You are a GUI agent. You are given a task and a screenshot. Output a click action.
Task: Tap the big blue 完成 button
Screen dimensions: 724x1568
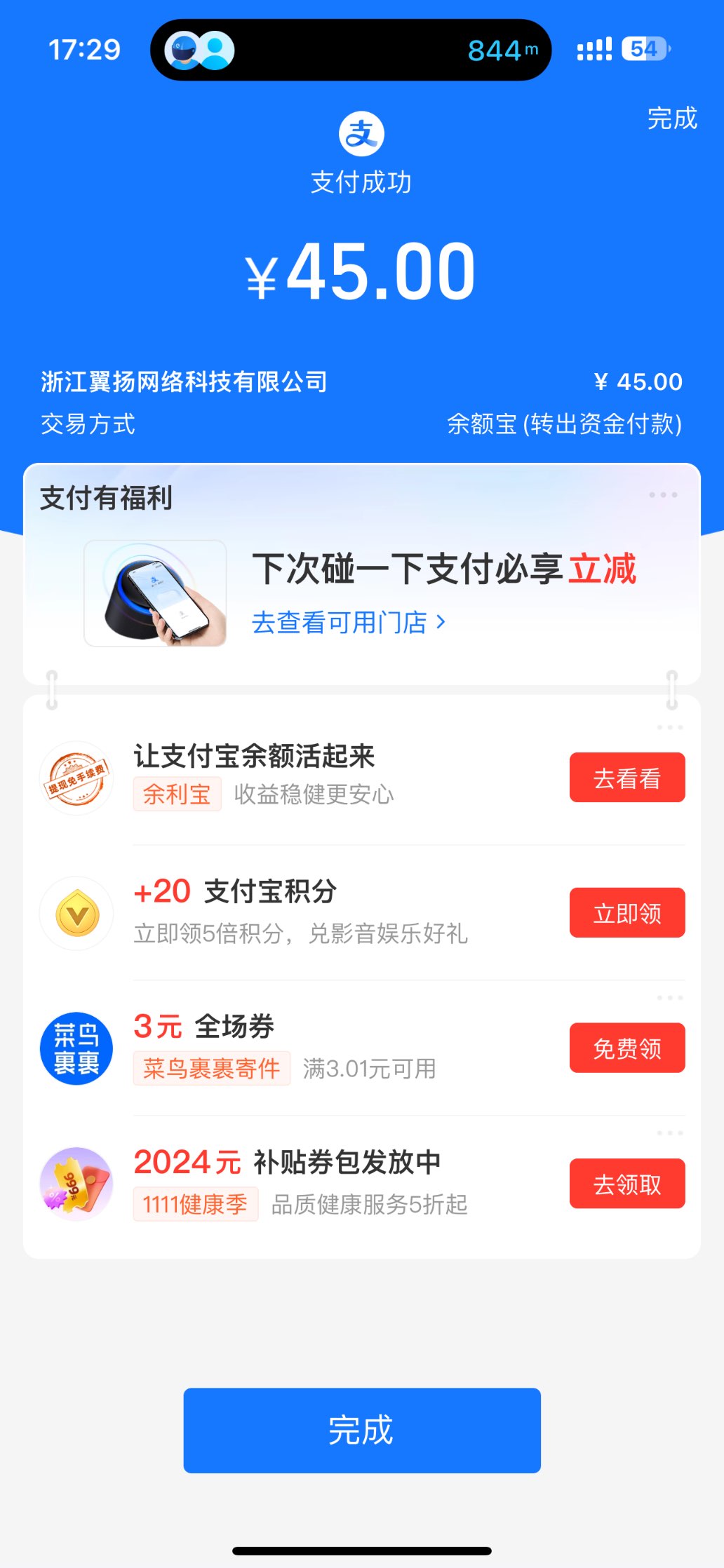click(x=362, y=1430)
